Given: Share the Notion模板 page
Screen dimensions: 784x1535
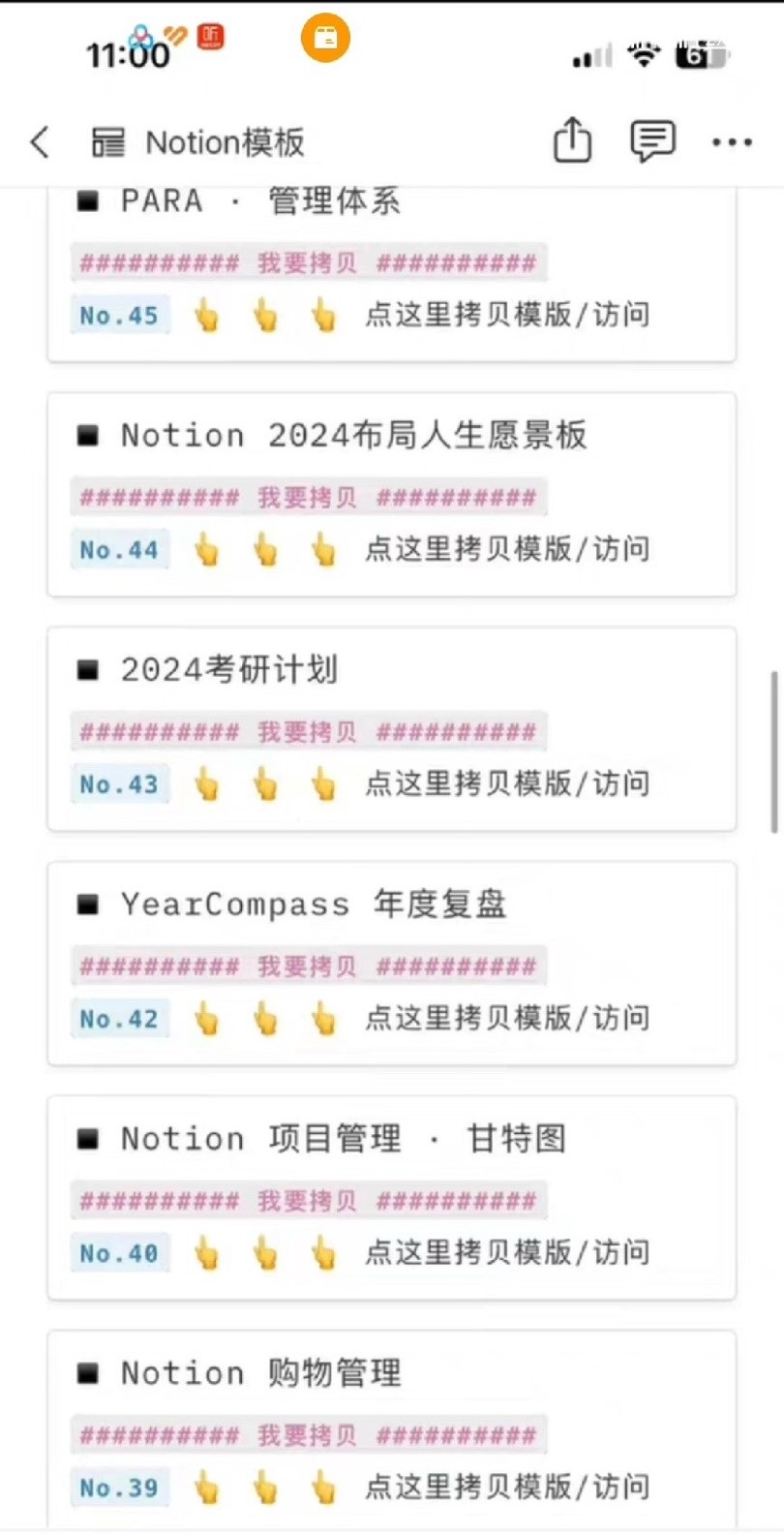Looking at the screenshot, I should pyautogui.click(x=572, y=141).
